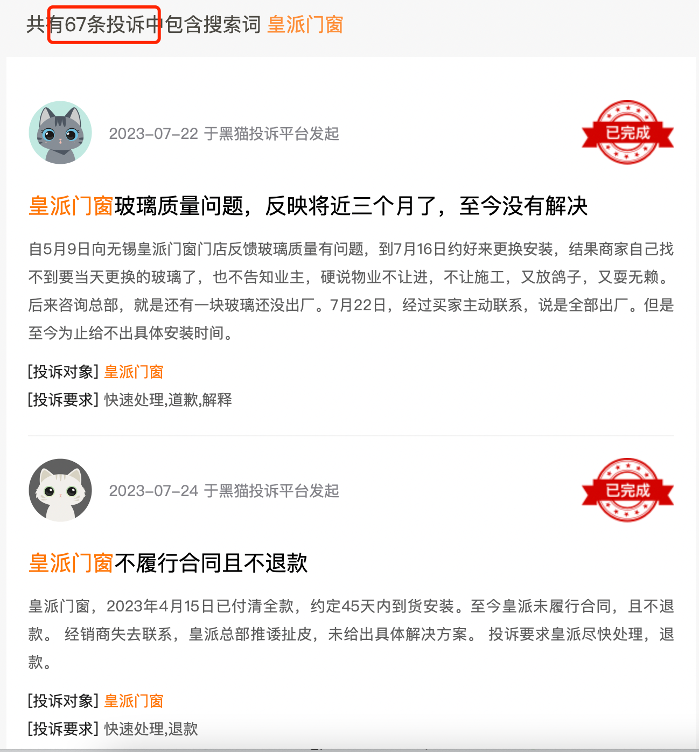Tap the 皇派门窗 complaint target link in the second card
This screenshot has height=752, width=700.
(134, 701)
